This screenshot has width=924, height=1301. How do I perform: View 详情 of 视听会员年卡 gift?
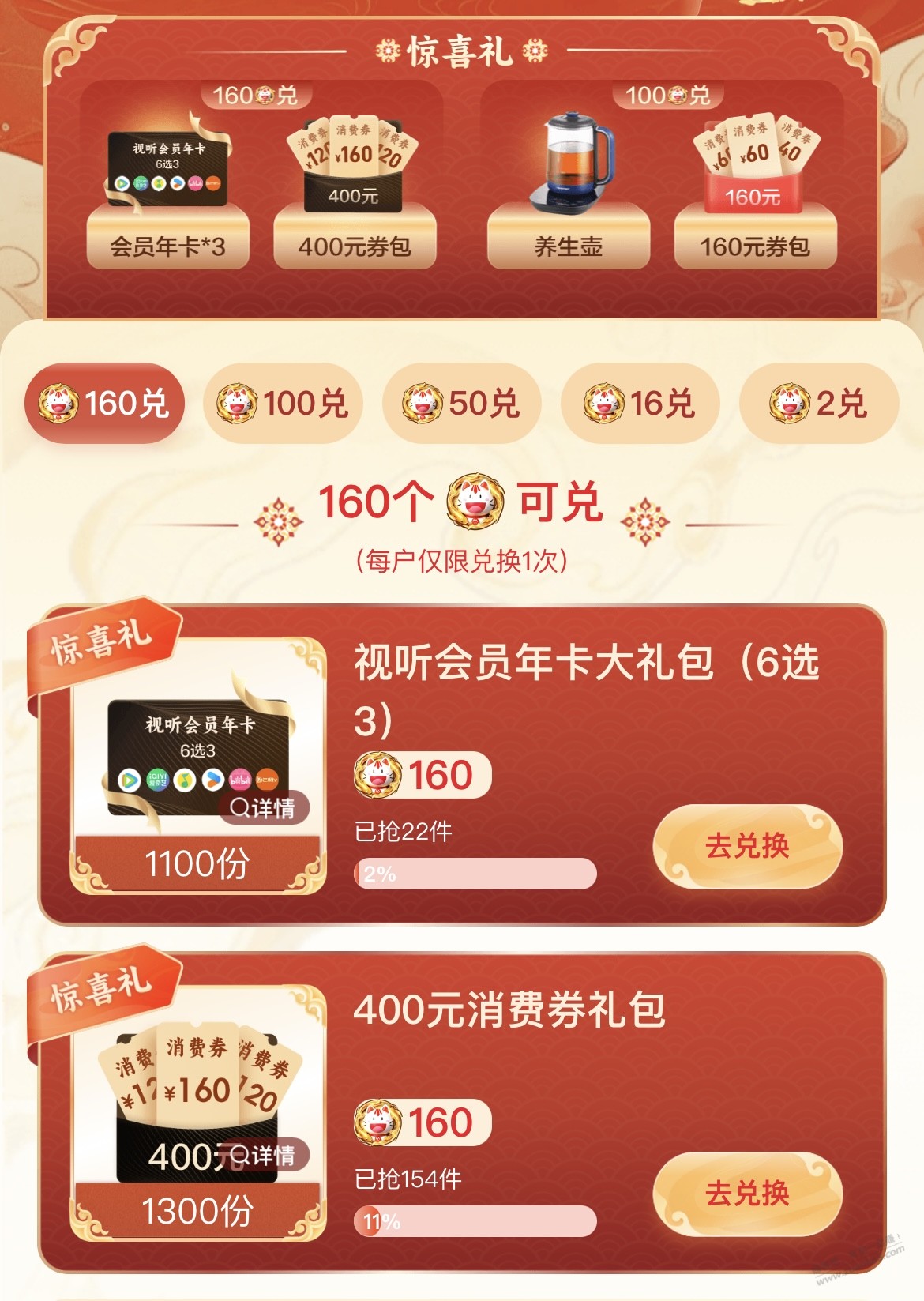(x=264, y=807)
